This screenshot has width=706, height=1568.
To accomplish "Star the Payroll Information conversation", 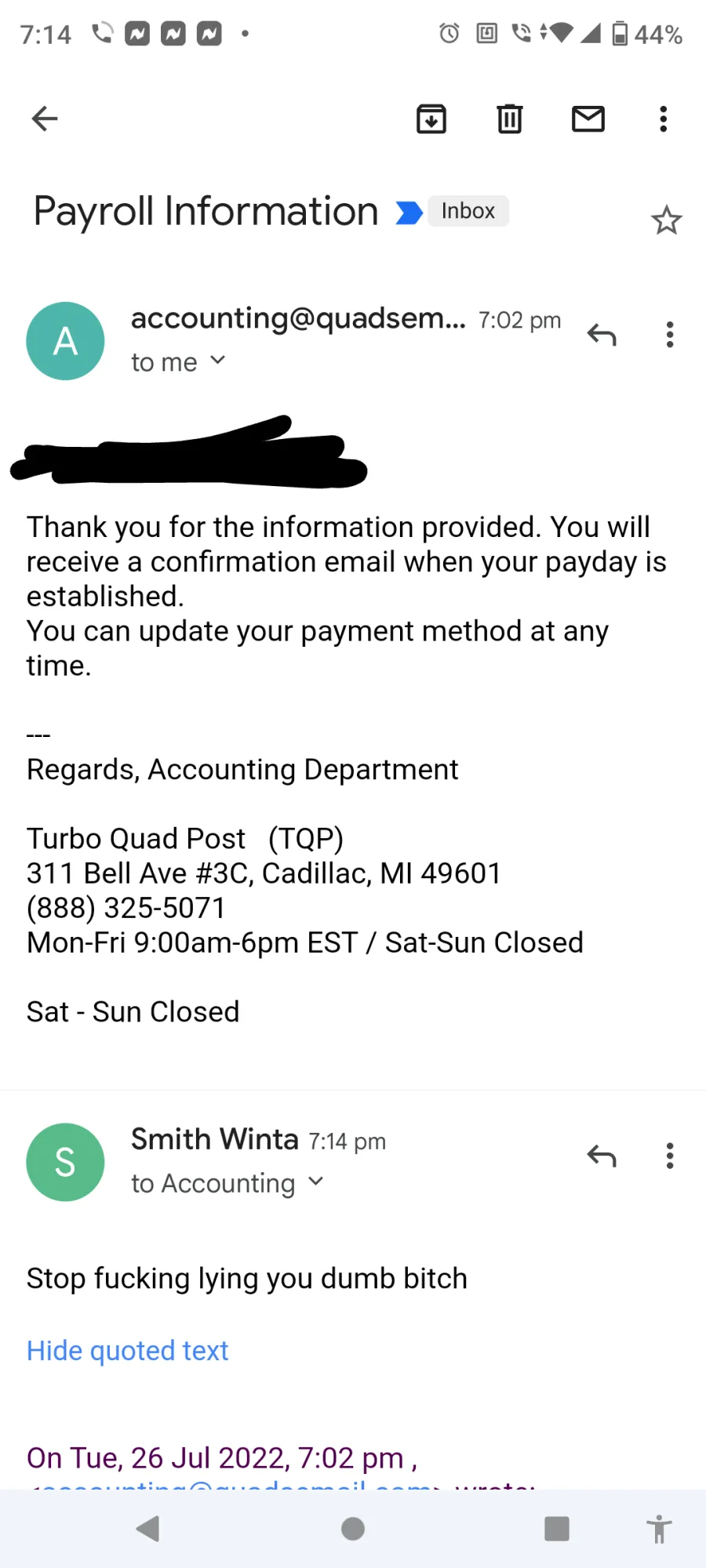I will click(x=666, y=220).
